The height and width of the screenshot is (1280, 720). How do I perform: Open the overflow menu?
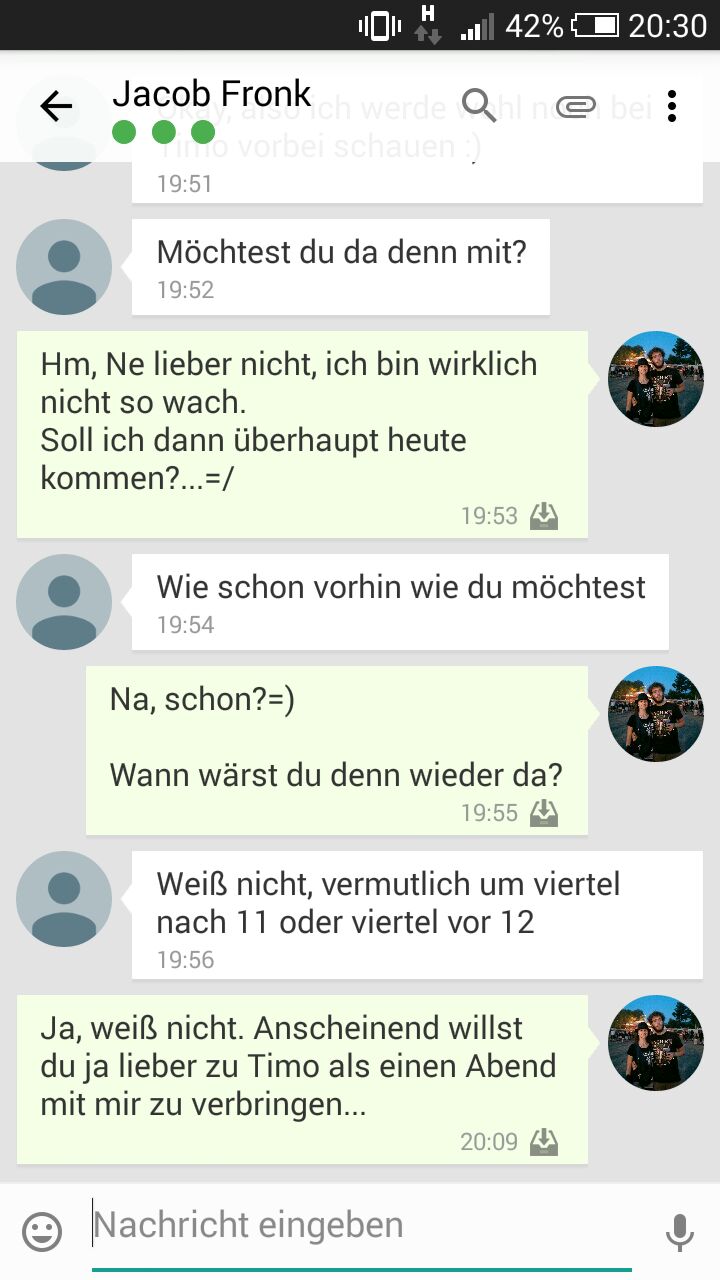(672, 106)
